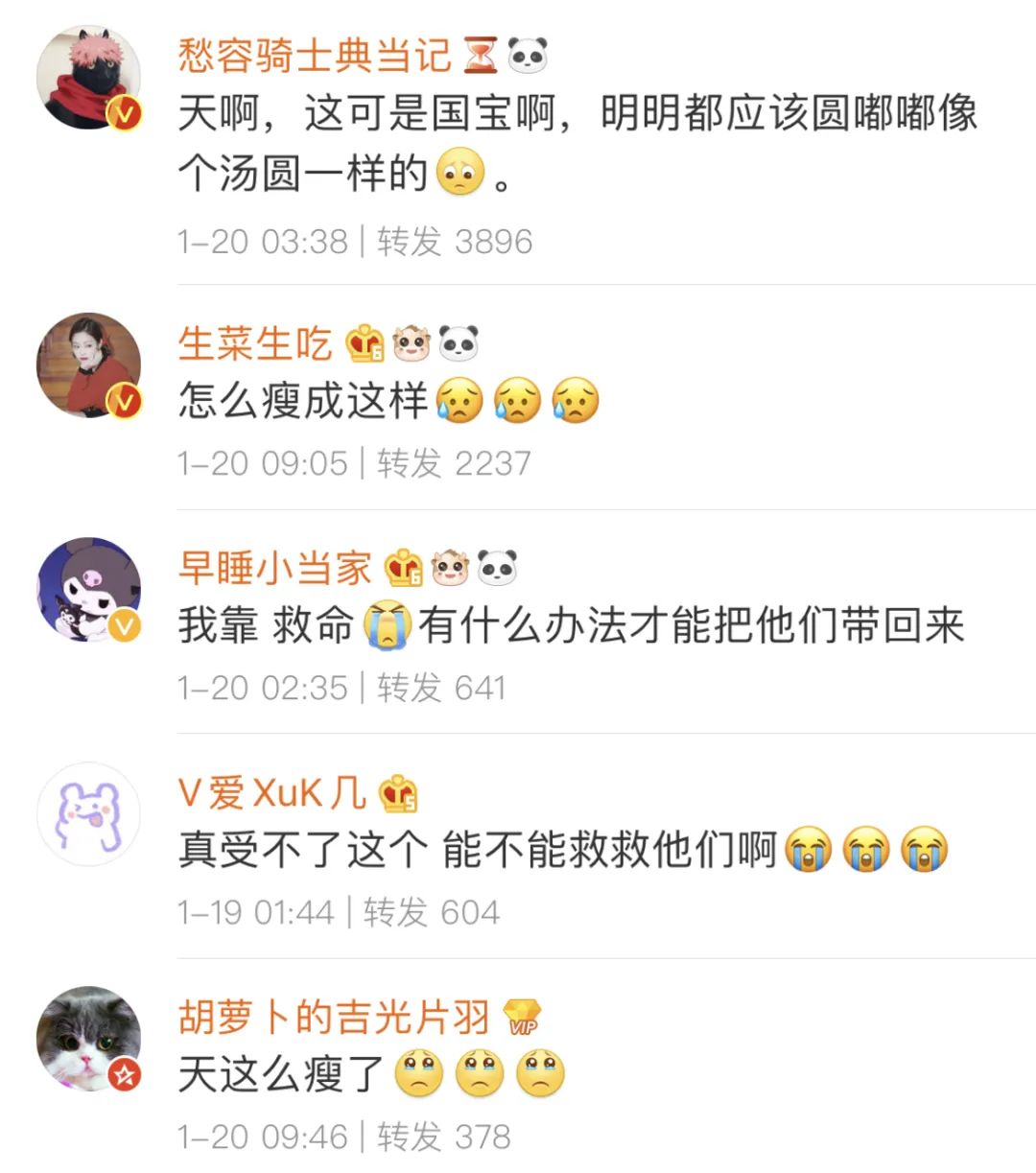The image size is (1036, 1173).
Task: Open the 转发 2237 repost count
Action: [x=454, y=463]
